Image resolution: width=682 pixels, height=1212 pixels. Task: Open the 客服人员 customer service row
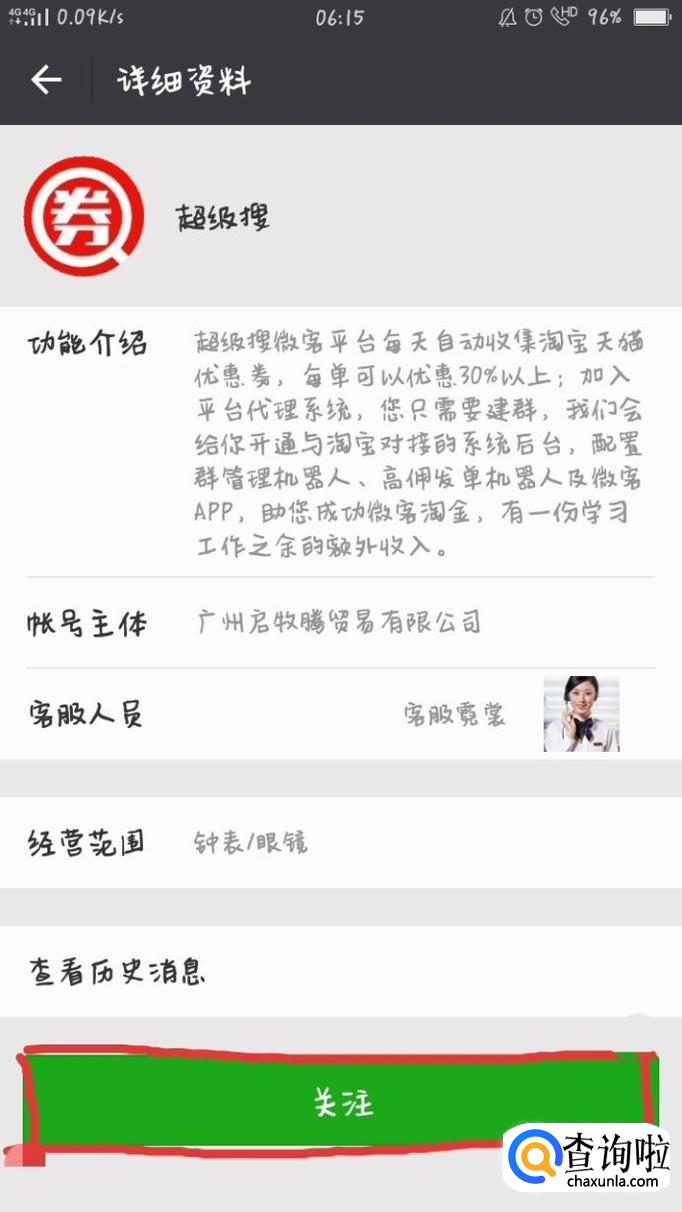(x=340, y=714)
